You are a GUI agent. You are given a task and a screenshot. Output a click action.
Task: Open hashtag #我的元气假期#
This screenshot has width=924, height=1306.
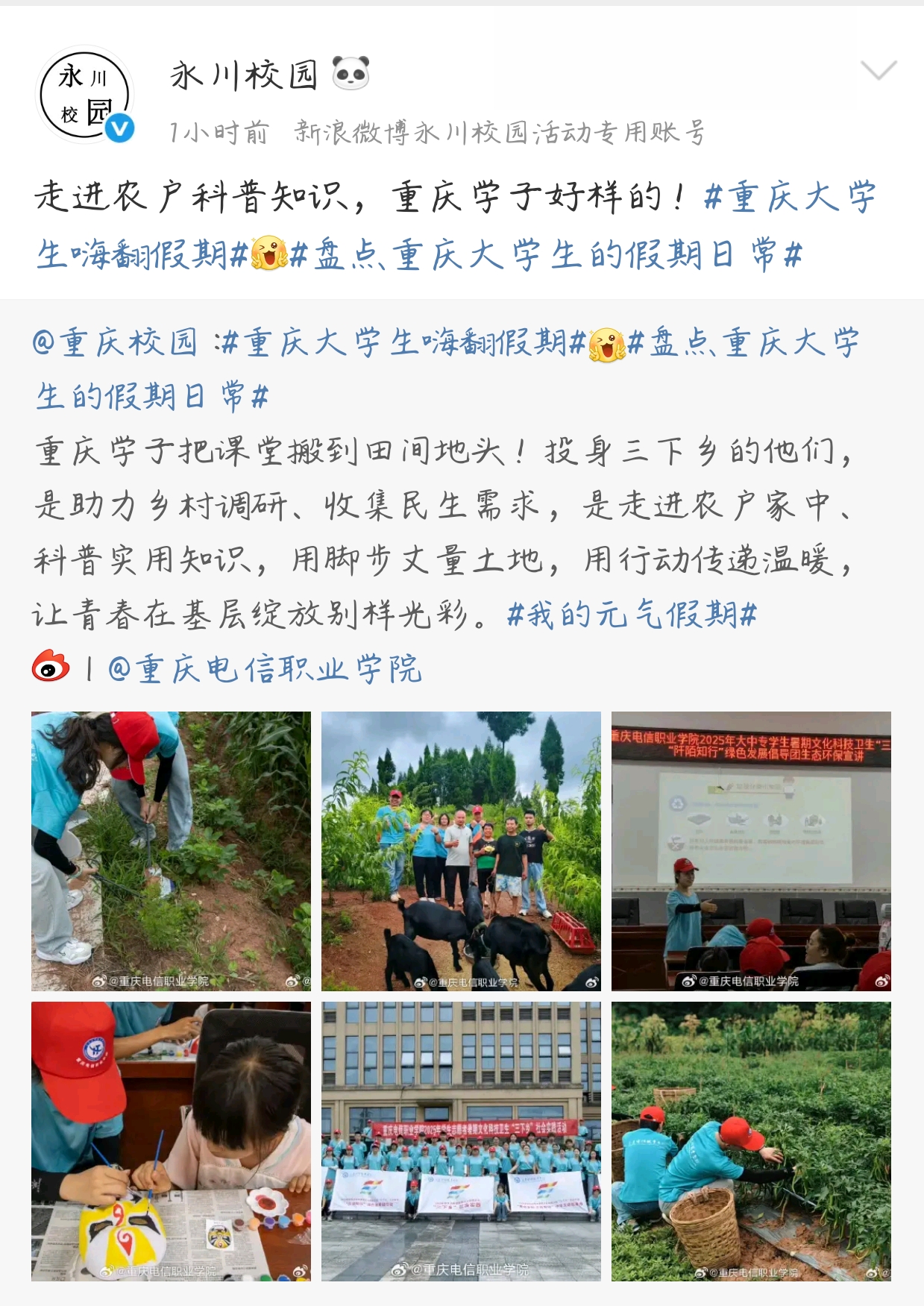(632, 615)
